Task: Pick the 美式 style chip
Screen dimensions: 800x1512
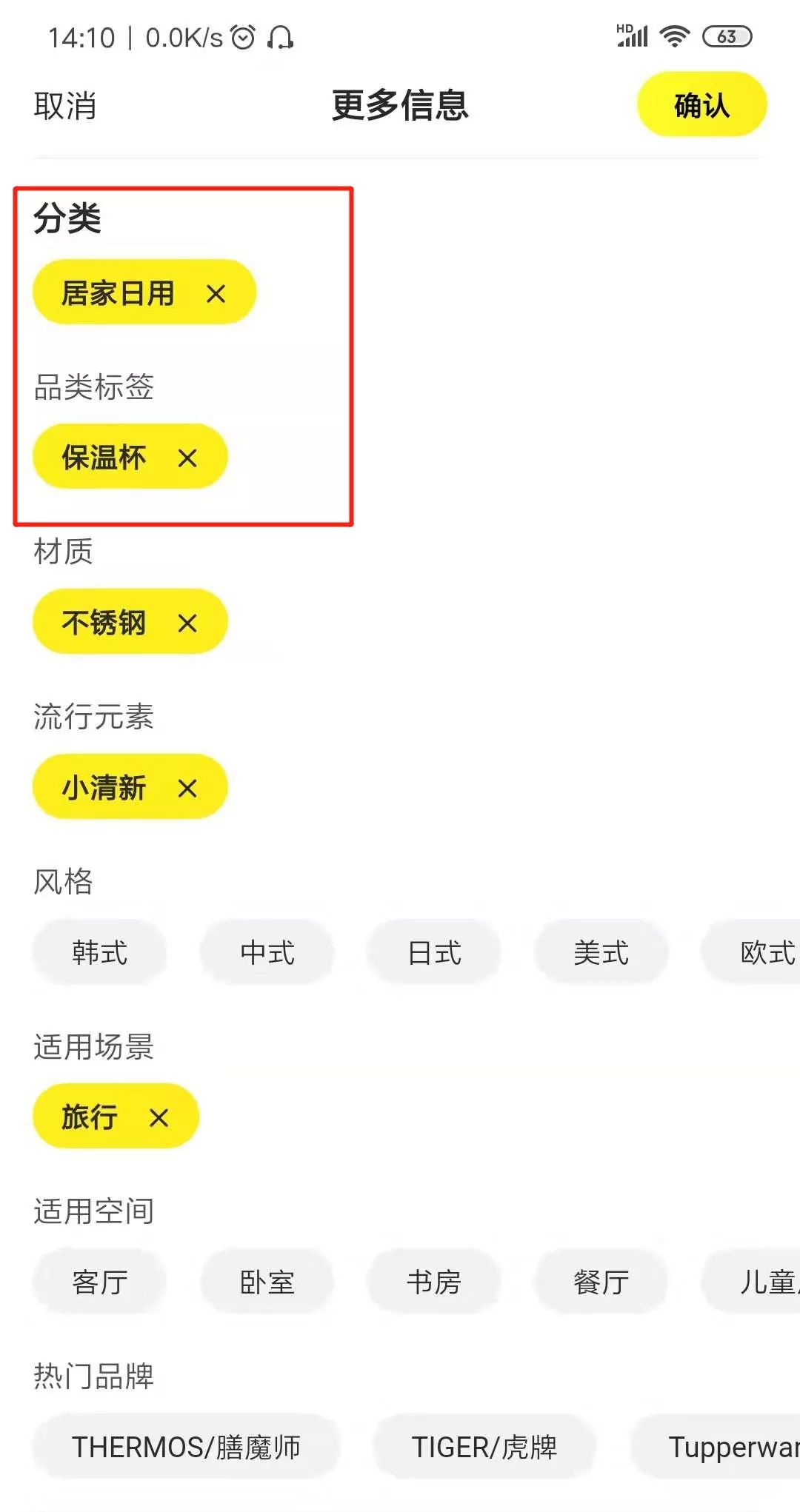Action: [x=601, y=952]
